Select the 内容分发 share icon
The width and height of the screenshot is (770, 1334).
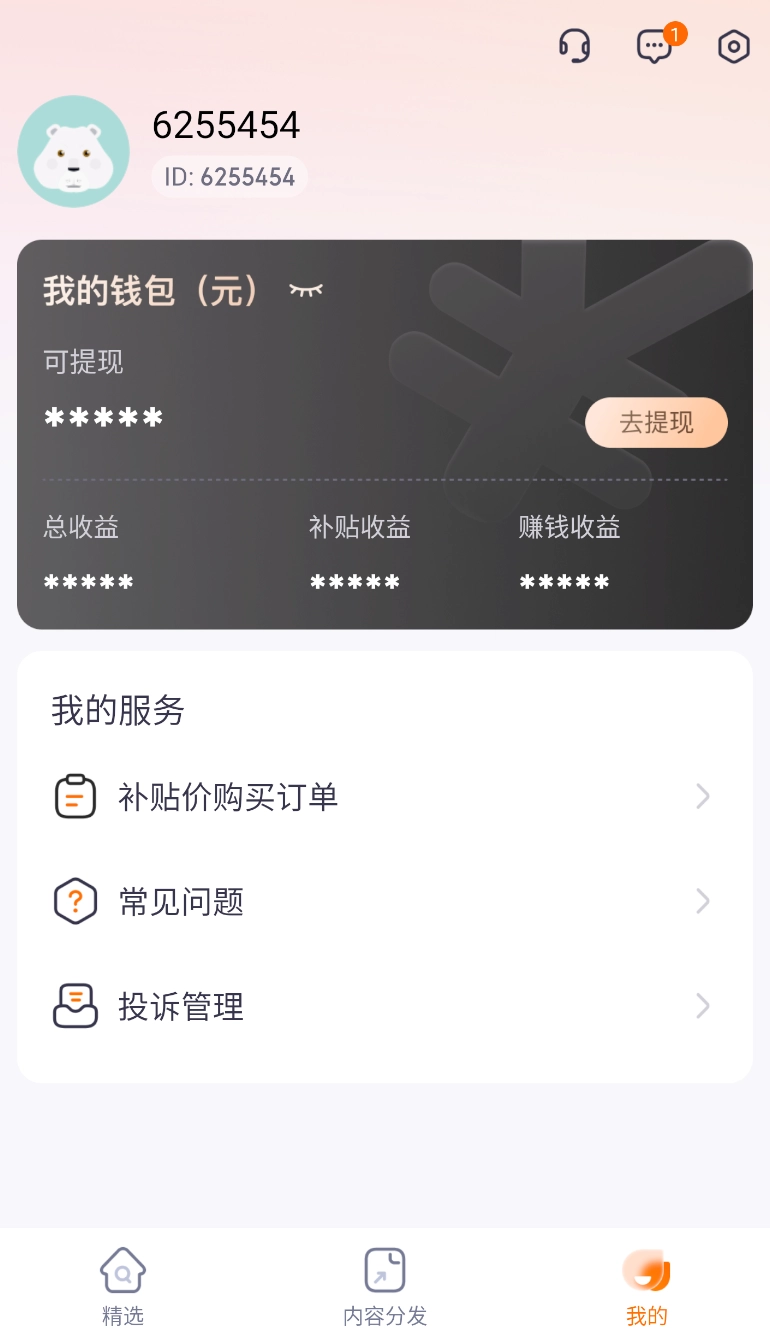(384, 1269)
